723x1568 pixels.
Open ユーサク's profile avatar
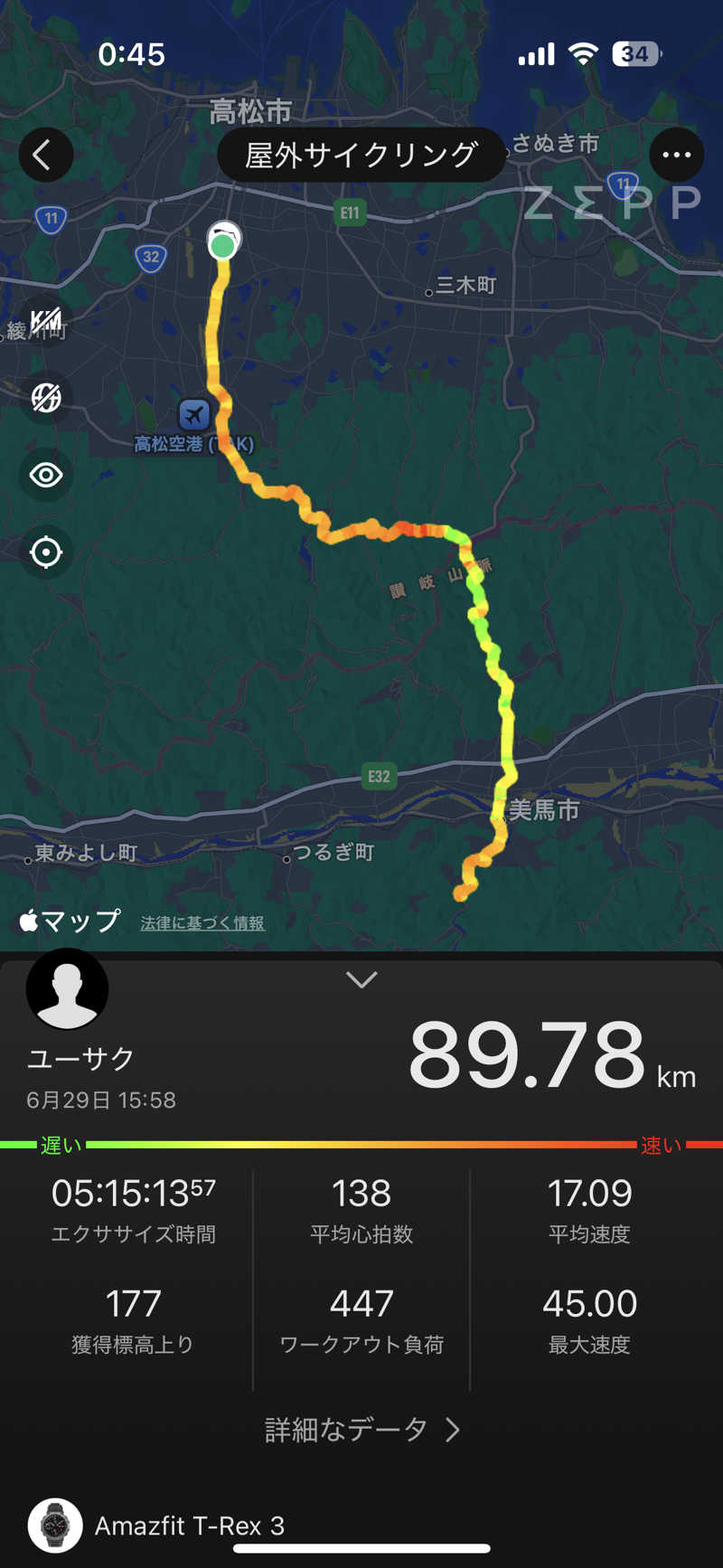point(68,989)
